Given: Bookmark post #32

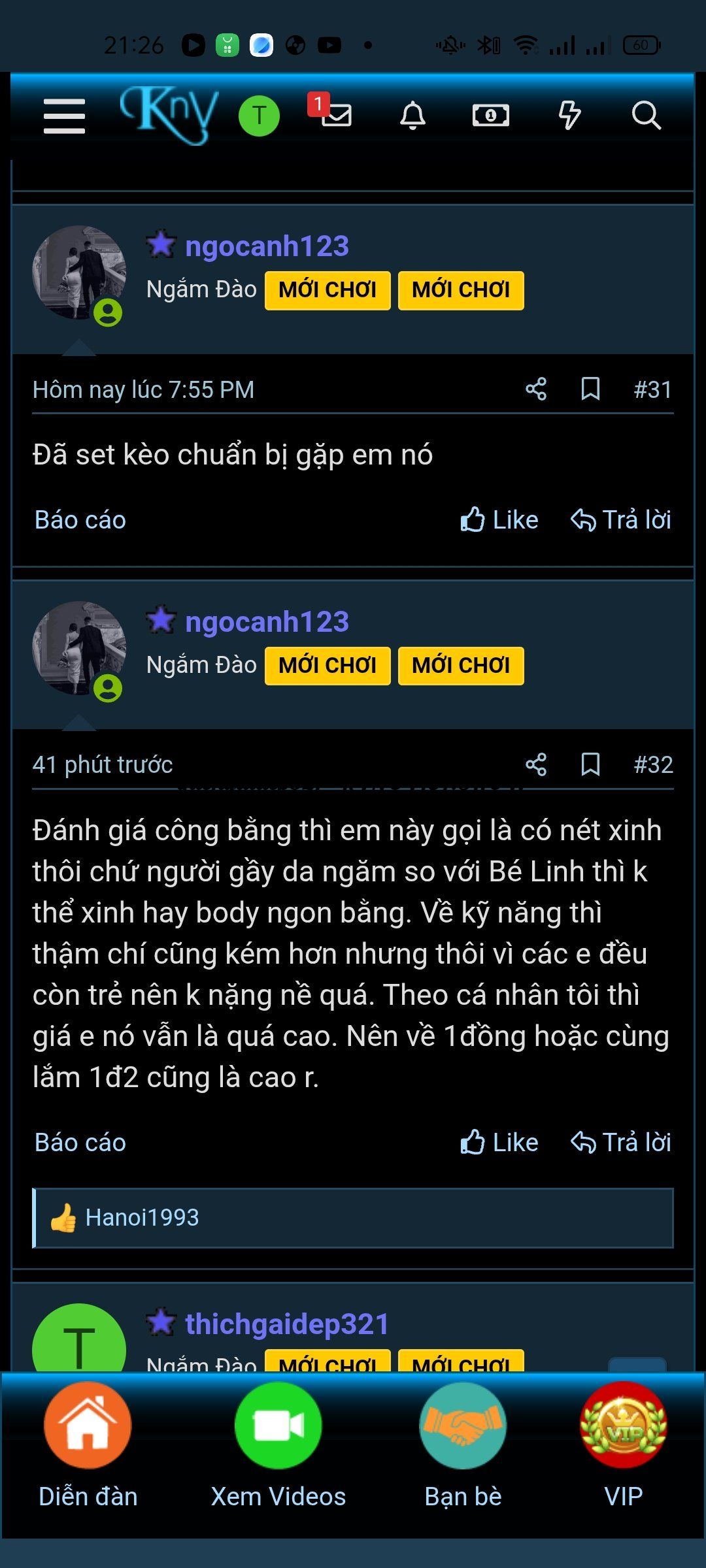Looking at the screenshot, I should (590, 764).
